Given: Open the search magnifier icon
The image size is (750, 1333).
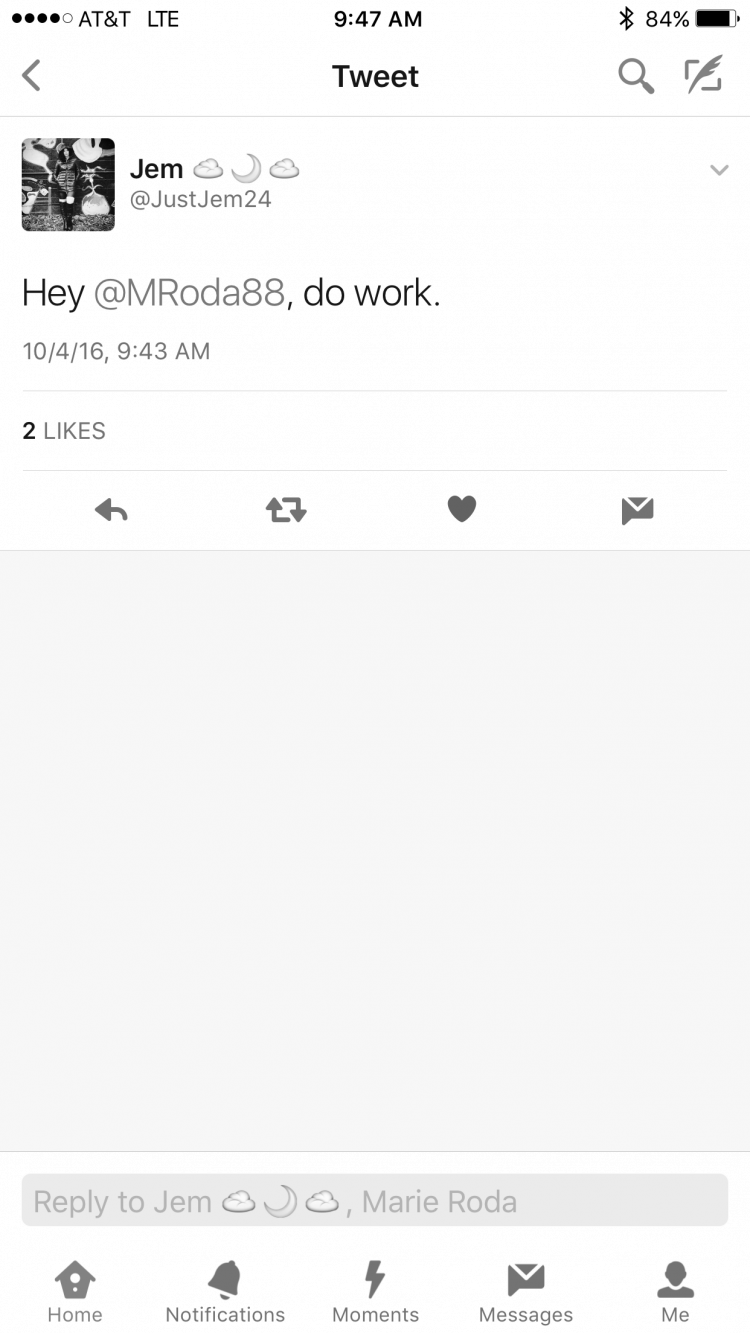Looking at the screenshot, I should 635,76.
